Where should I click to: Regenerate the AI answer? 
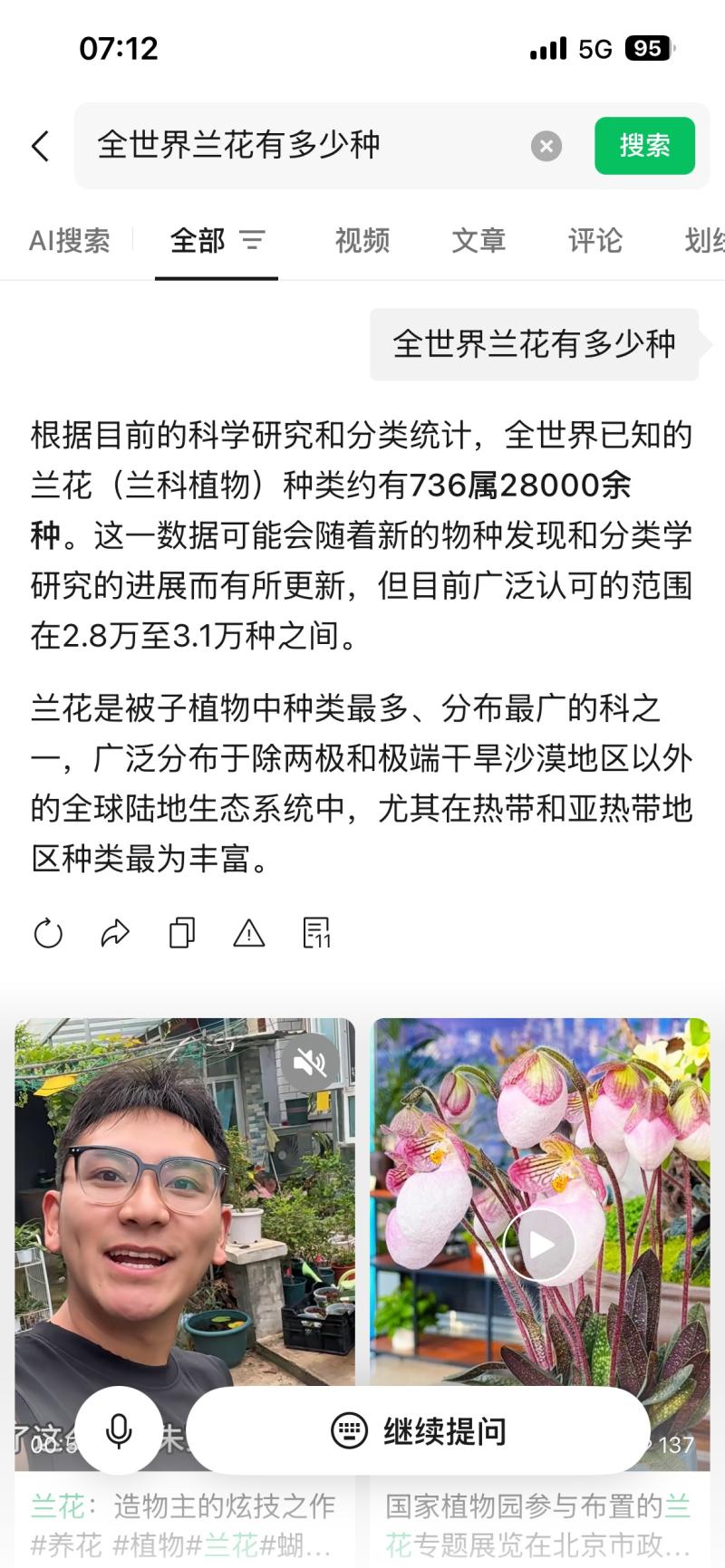pyautogui.click(x=48, y=933)
